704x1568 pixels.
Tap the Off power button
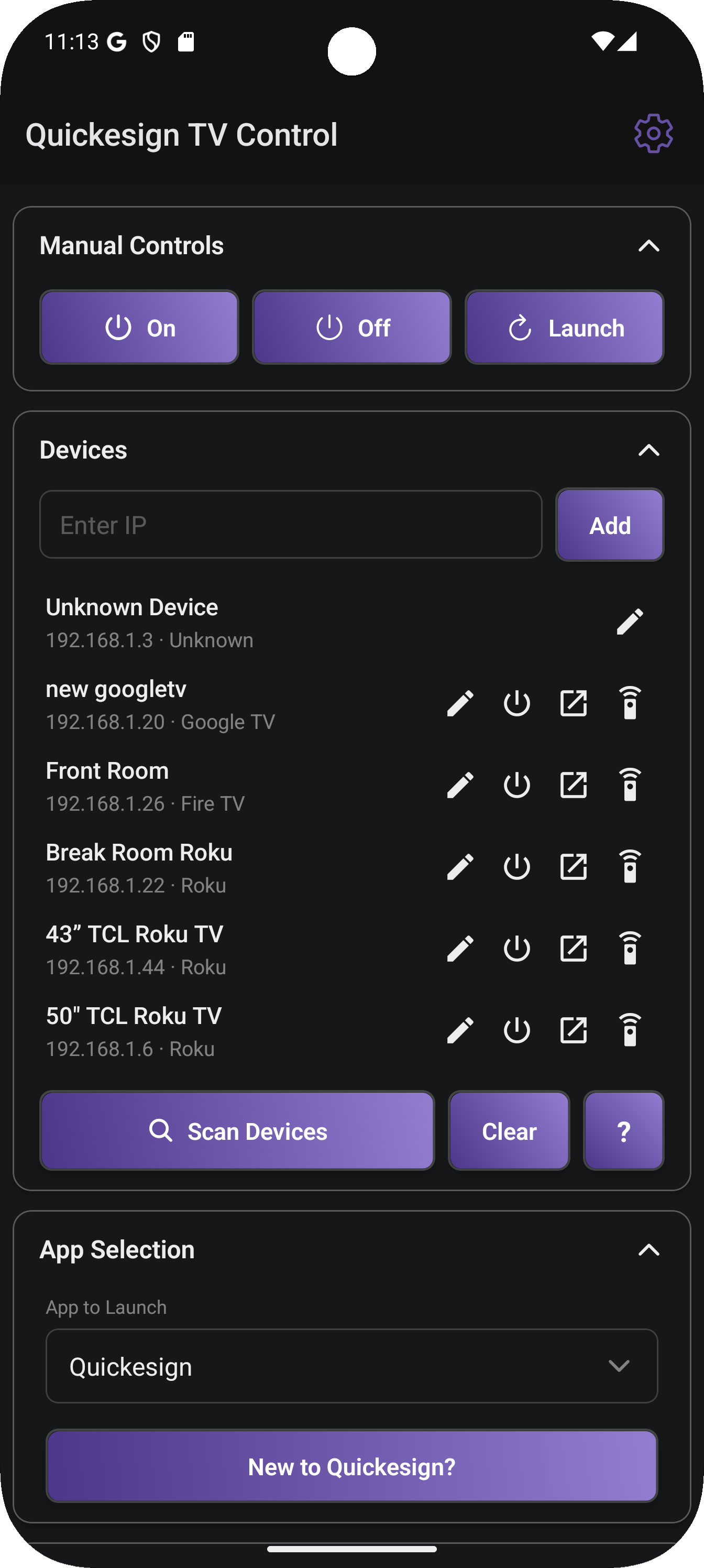coord(351,328)
